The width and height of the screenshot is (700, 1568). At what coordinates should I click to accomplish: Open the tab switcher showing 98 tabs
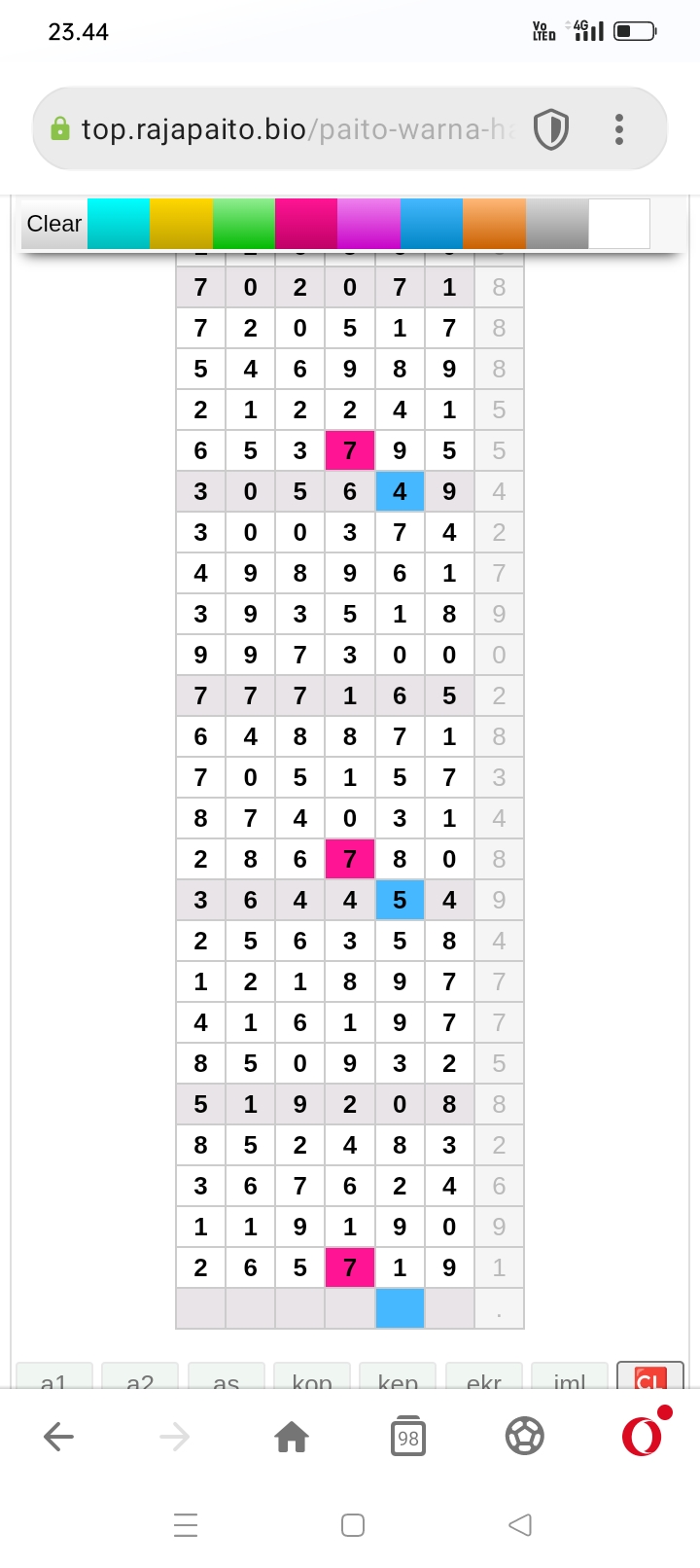click(x=408, y=1437)
